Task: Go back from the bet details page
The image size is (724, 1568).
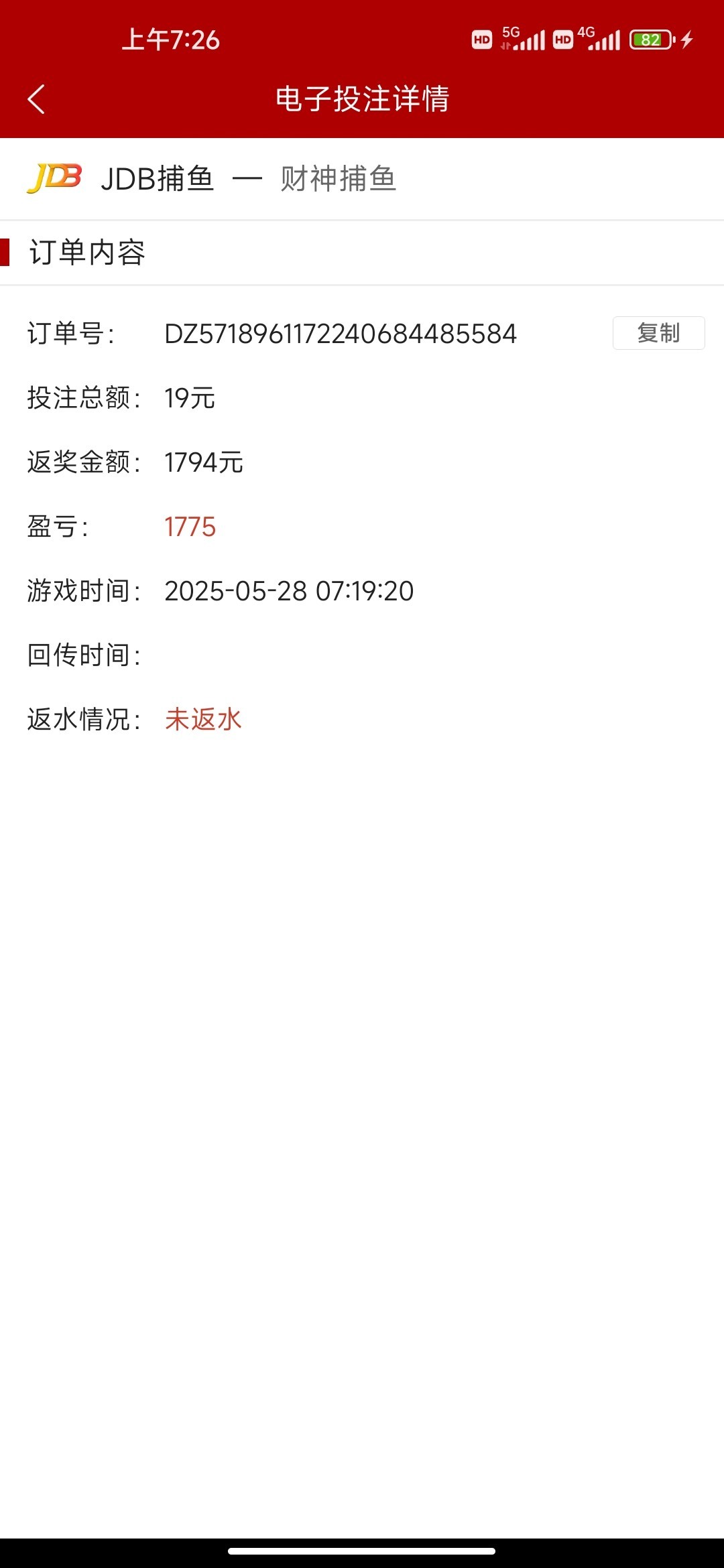Action: (37, 99)
